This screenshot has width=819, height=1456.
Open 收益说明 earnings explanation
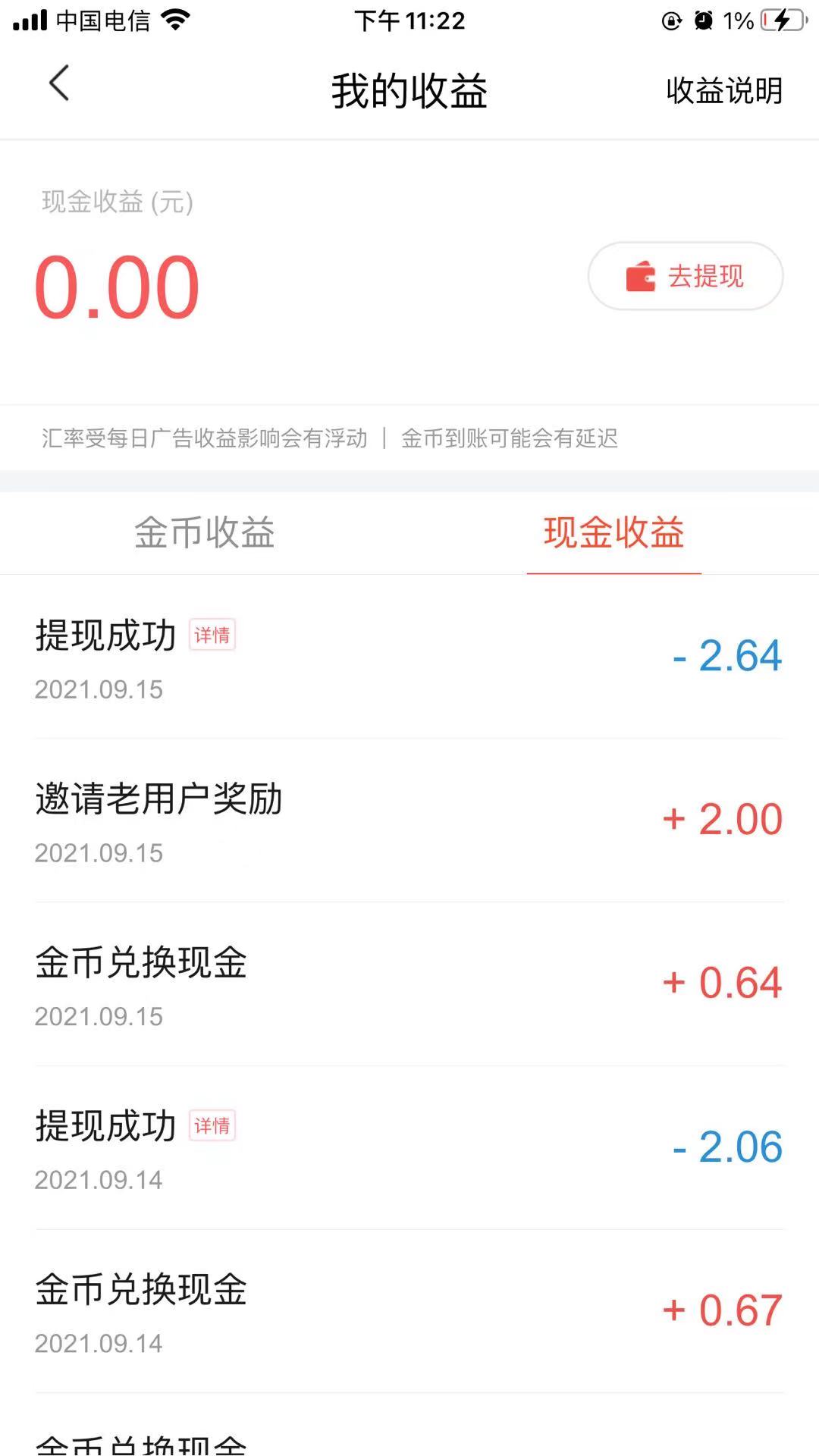(723, 91)
